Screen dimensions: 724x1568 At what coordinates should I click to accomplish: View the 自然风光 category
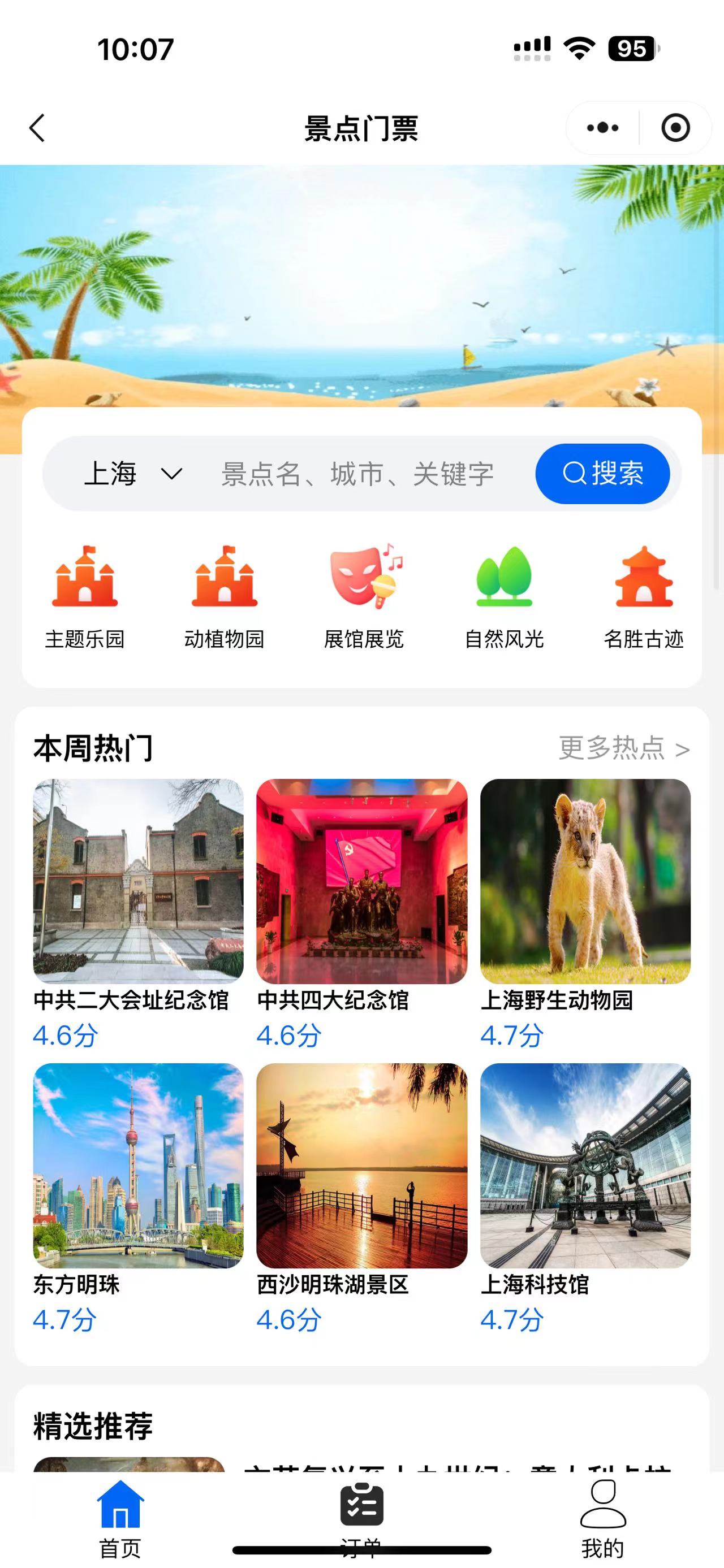pos(504,596)
